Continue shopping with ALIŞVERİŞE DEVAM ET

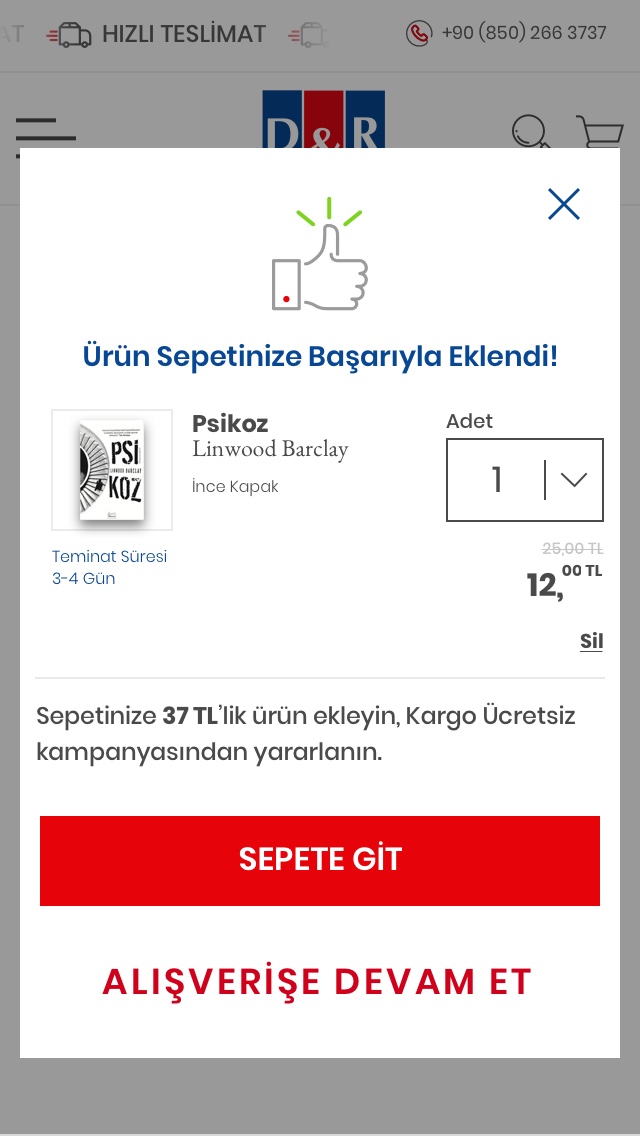pos(317,982)
